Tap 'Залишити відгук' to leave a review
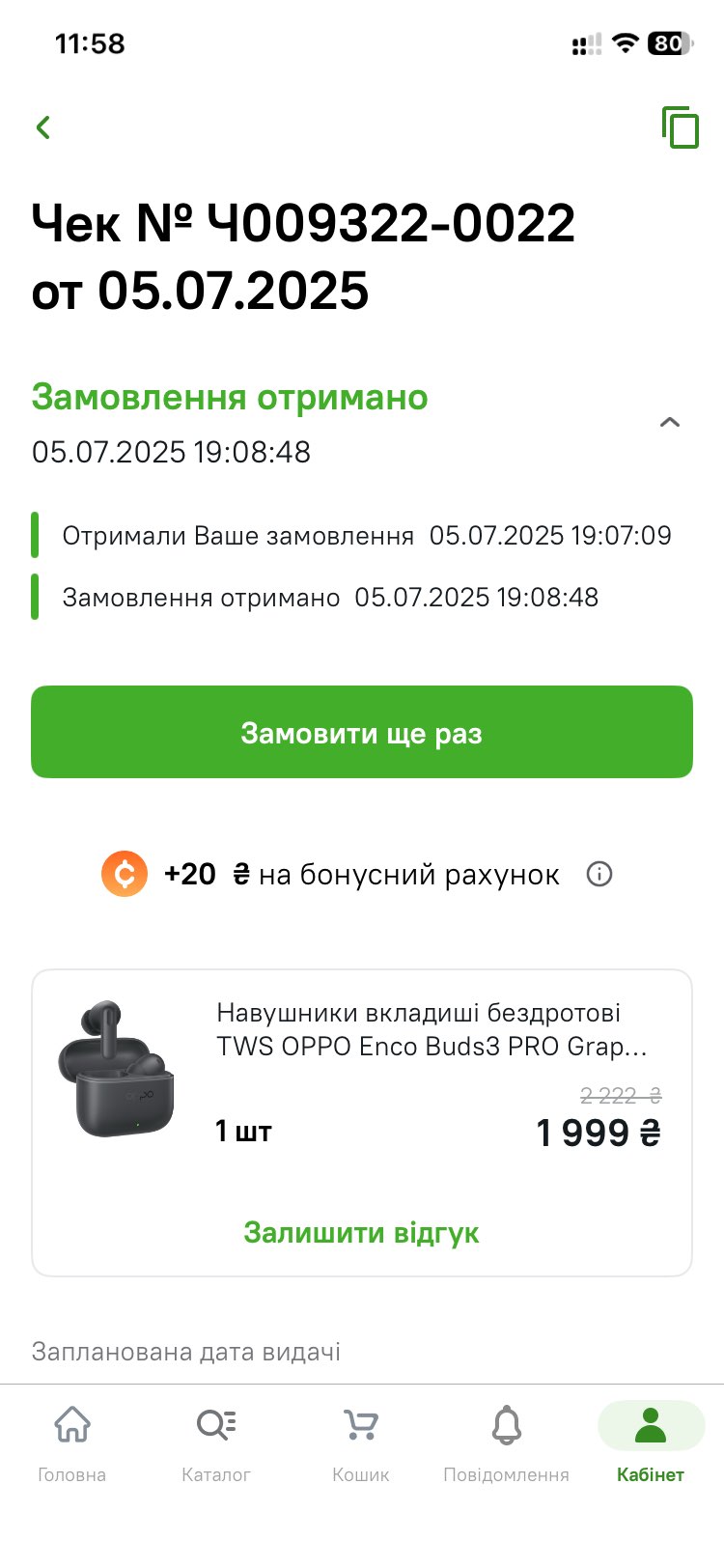 pos(362,1233)
